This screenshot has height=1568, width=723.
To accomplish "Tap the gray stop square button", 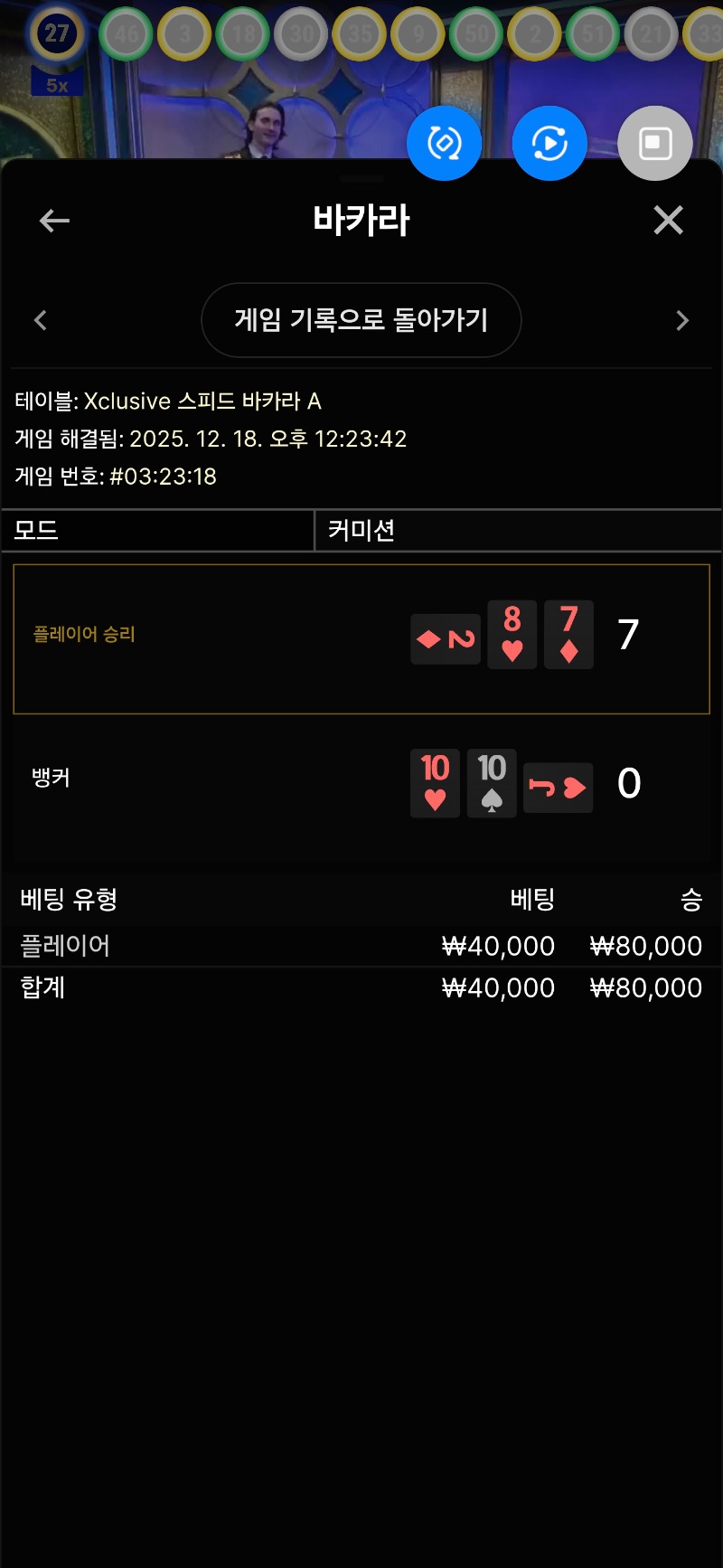I will pos(655,143).
